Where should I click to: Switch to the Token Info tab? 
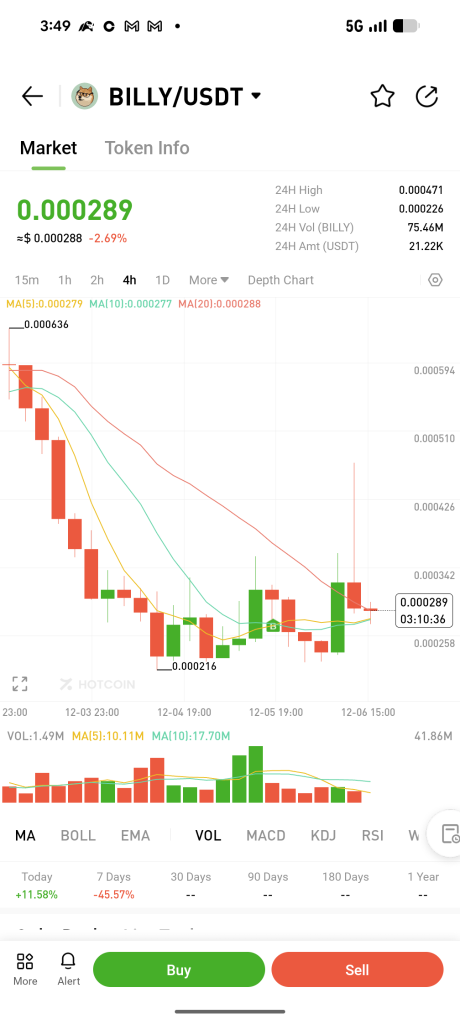[x=147, y=148]
